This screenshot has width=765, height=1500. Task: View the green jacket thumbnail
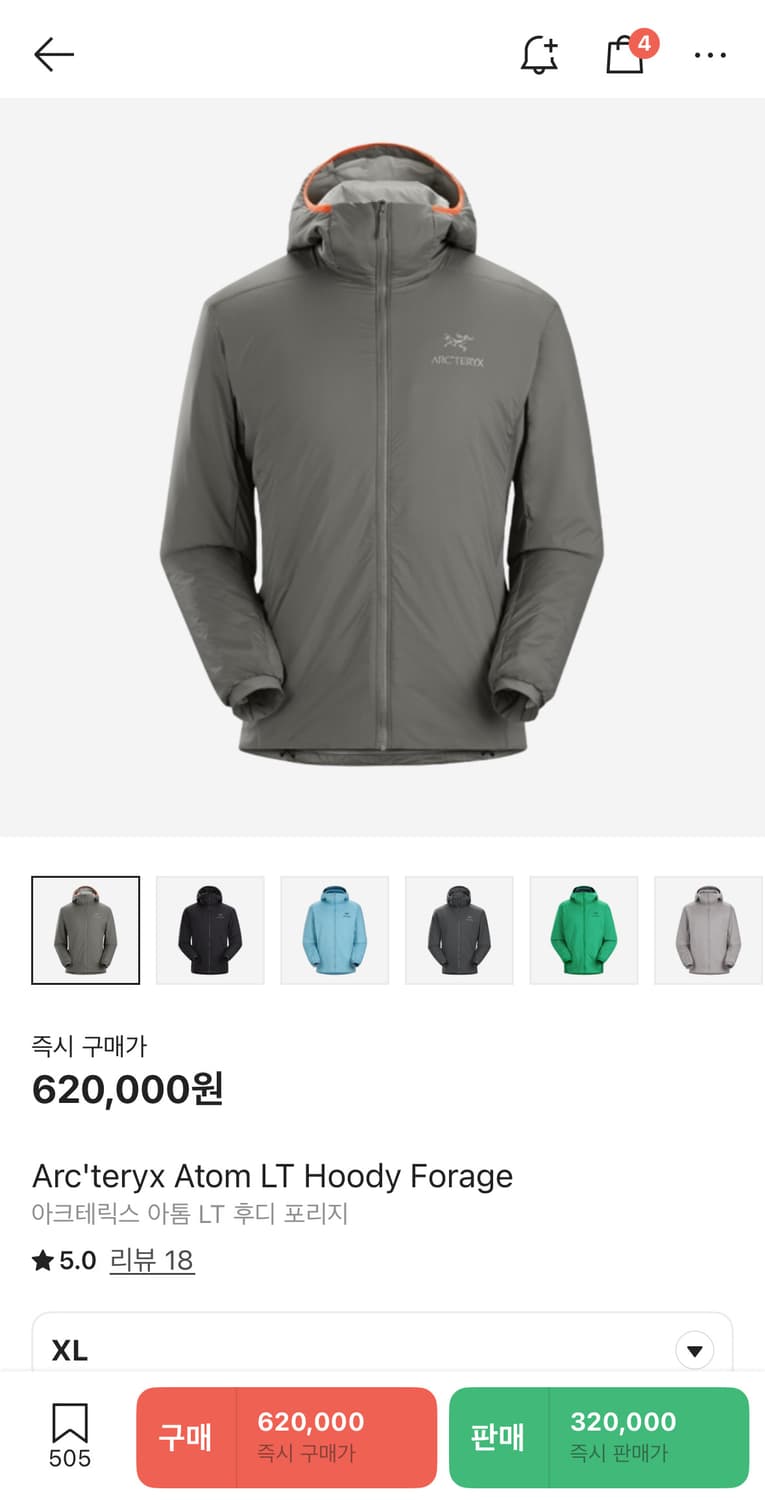point(583,930)
